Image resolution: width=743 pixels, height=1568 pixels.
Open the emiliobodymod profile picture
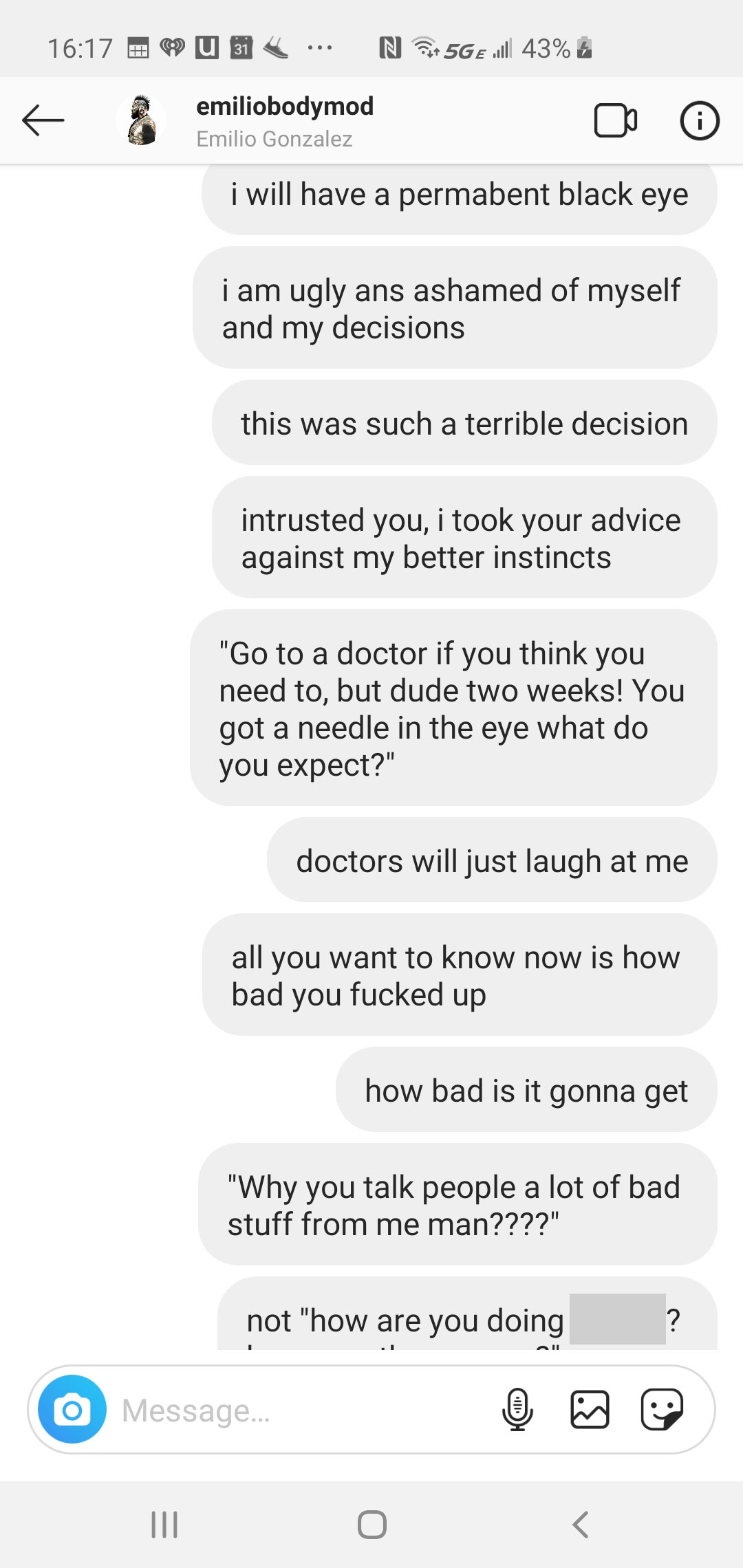tap(142, 120)
